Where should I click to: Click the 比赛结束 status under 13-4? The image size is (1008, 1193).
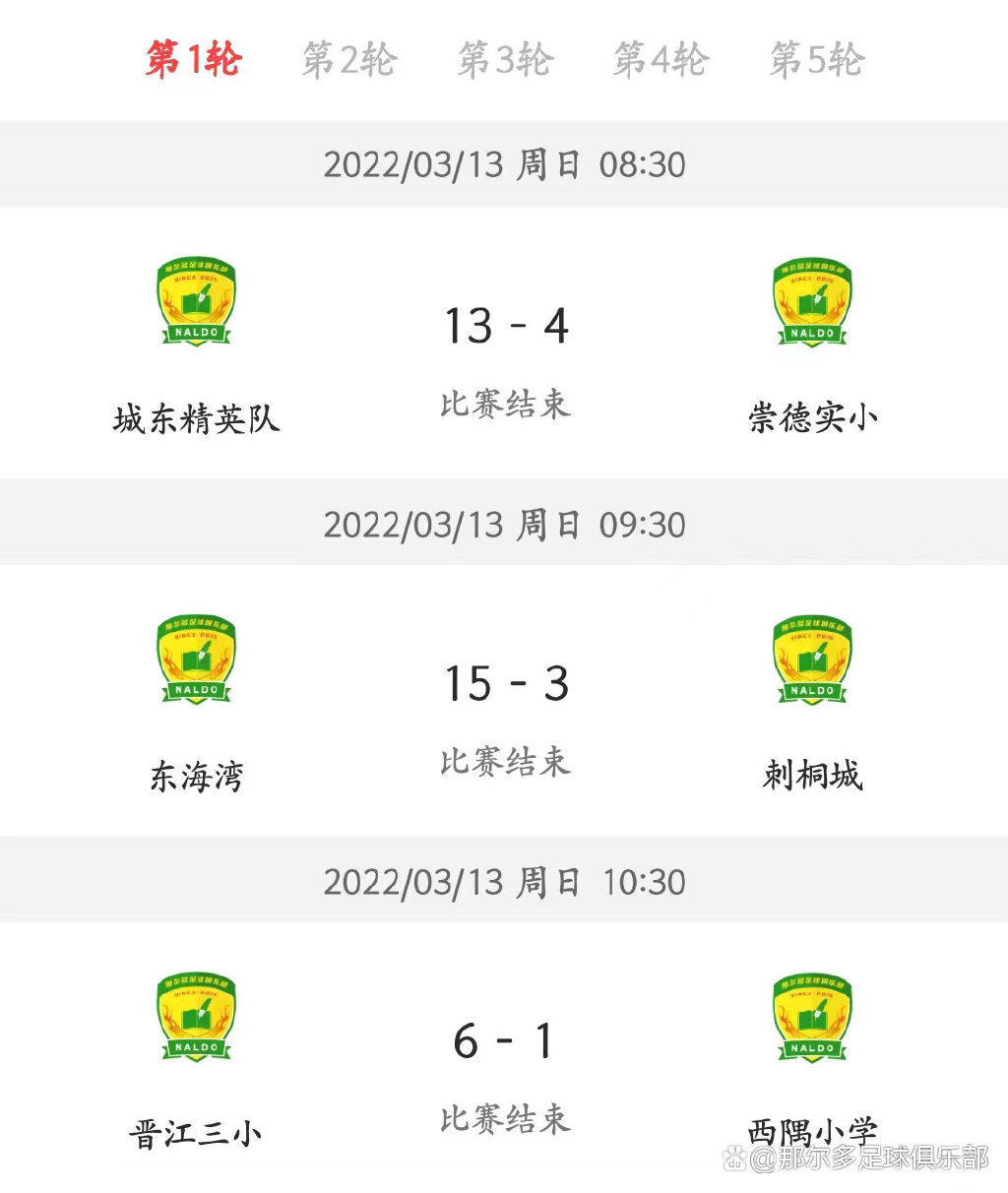(506, 404)
